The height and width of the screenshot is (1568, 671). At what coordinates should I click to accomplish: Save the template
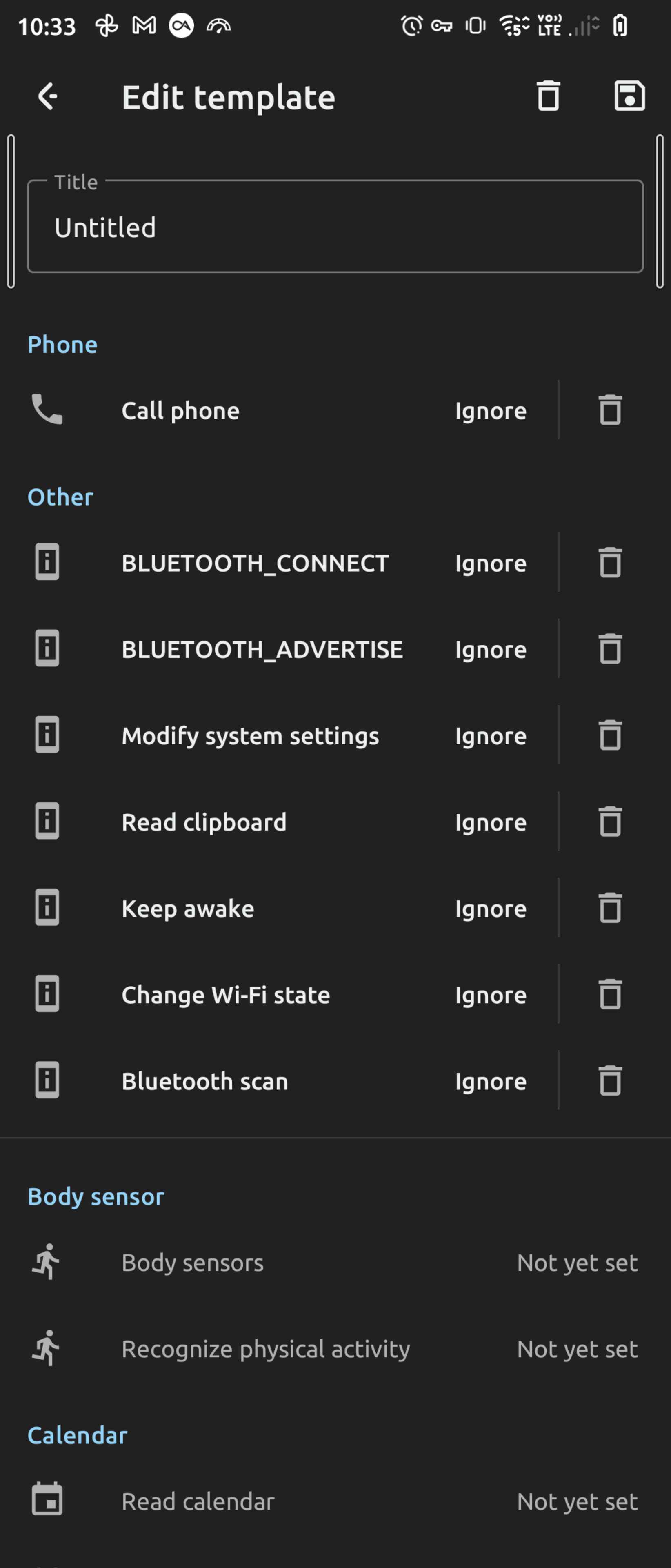(x=629, y=96)
